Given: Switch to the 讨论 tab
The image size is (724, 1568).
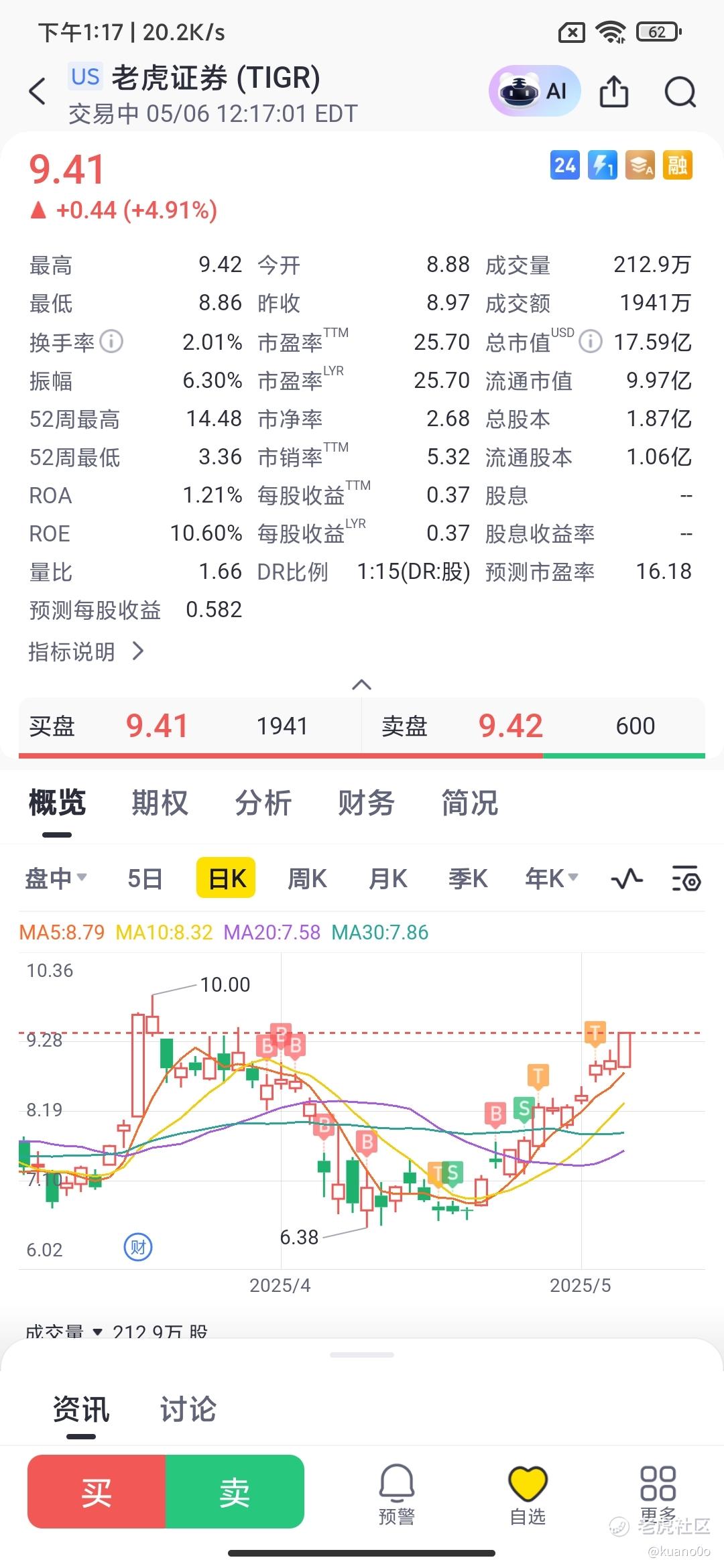Looking at the screenshot, I should (x=188, y=1409).
